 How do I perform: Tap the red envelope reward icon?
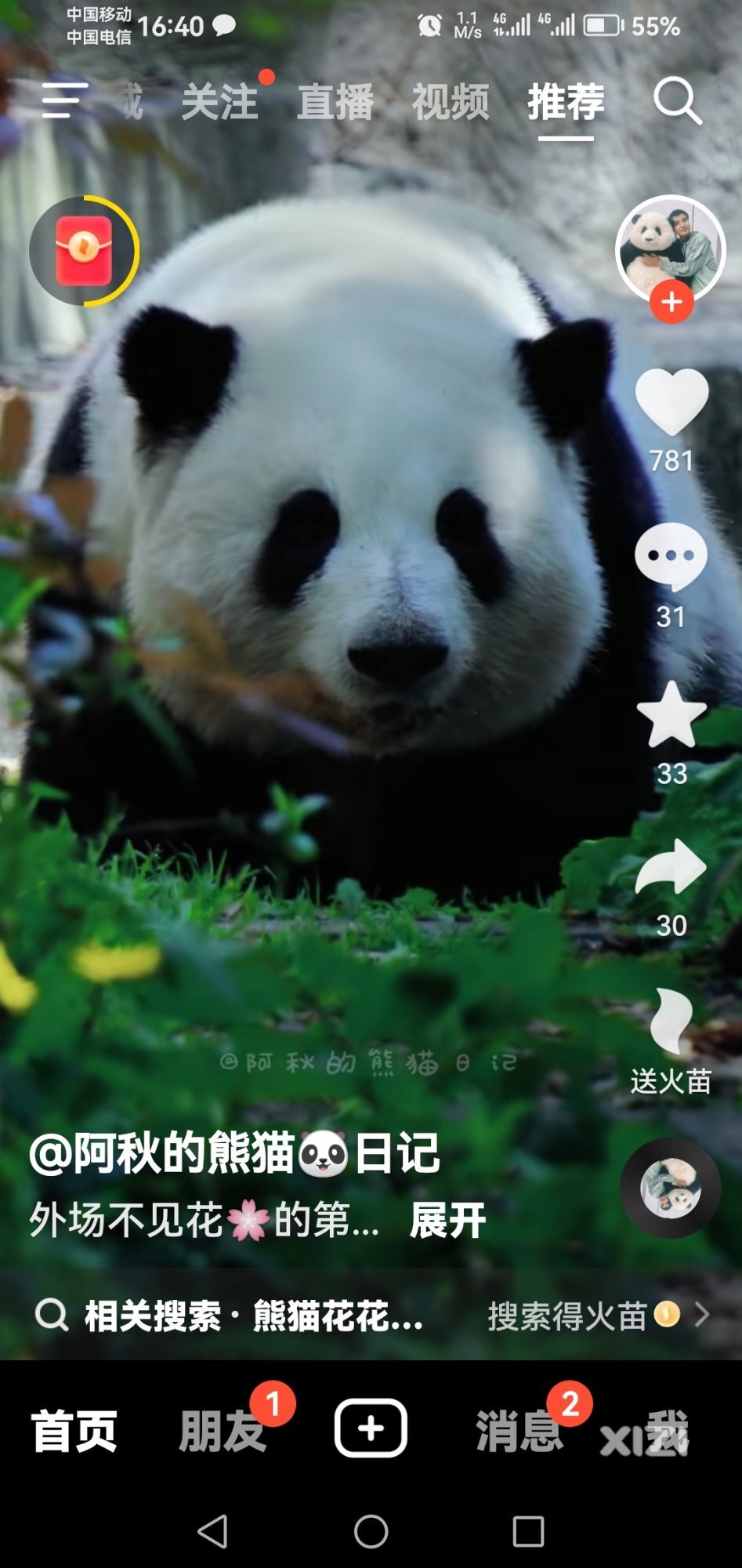(84, 250)
